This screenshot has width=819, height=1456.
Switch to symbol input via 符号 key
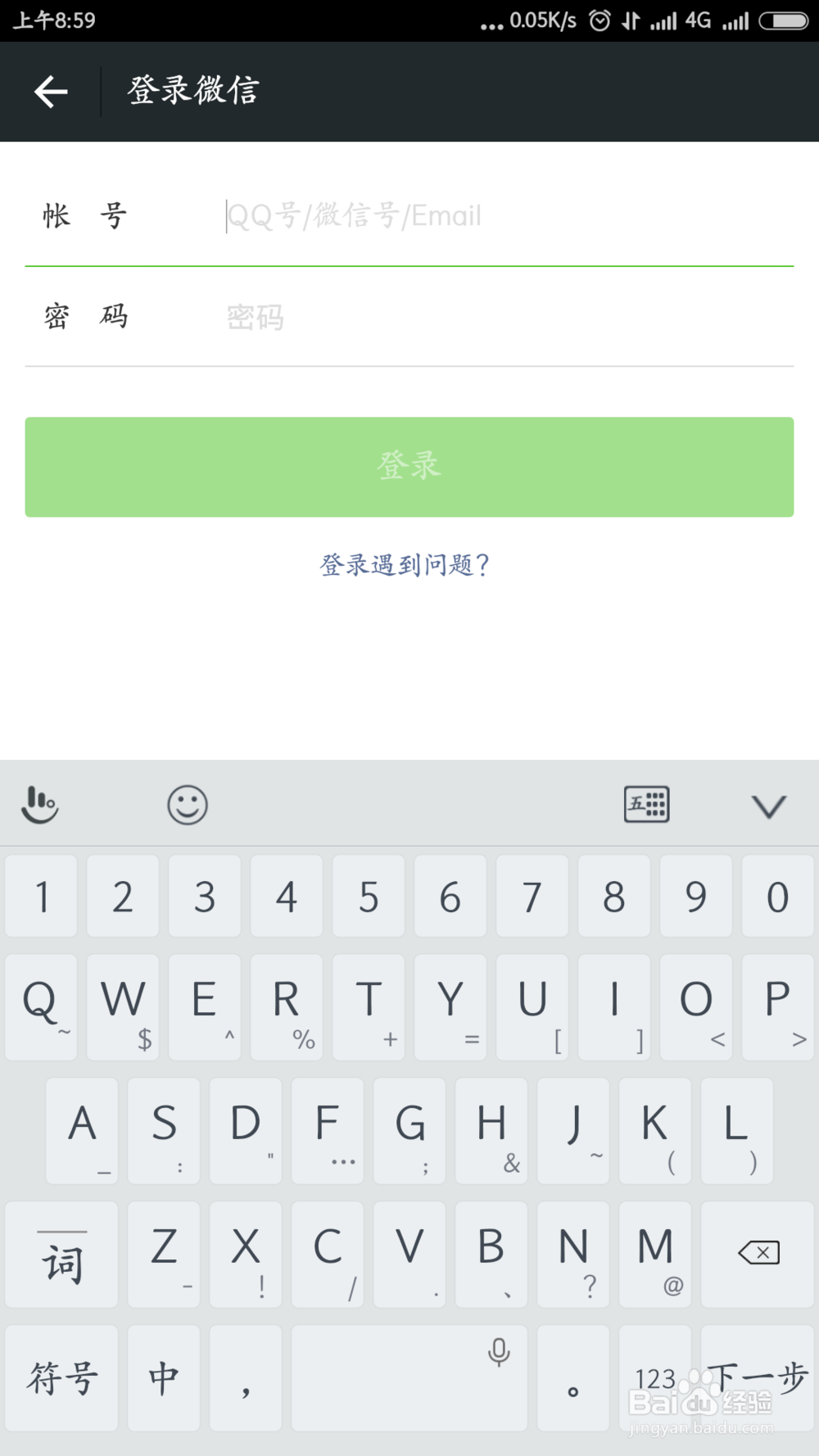point(62,1378)
